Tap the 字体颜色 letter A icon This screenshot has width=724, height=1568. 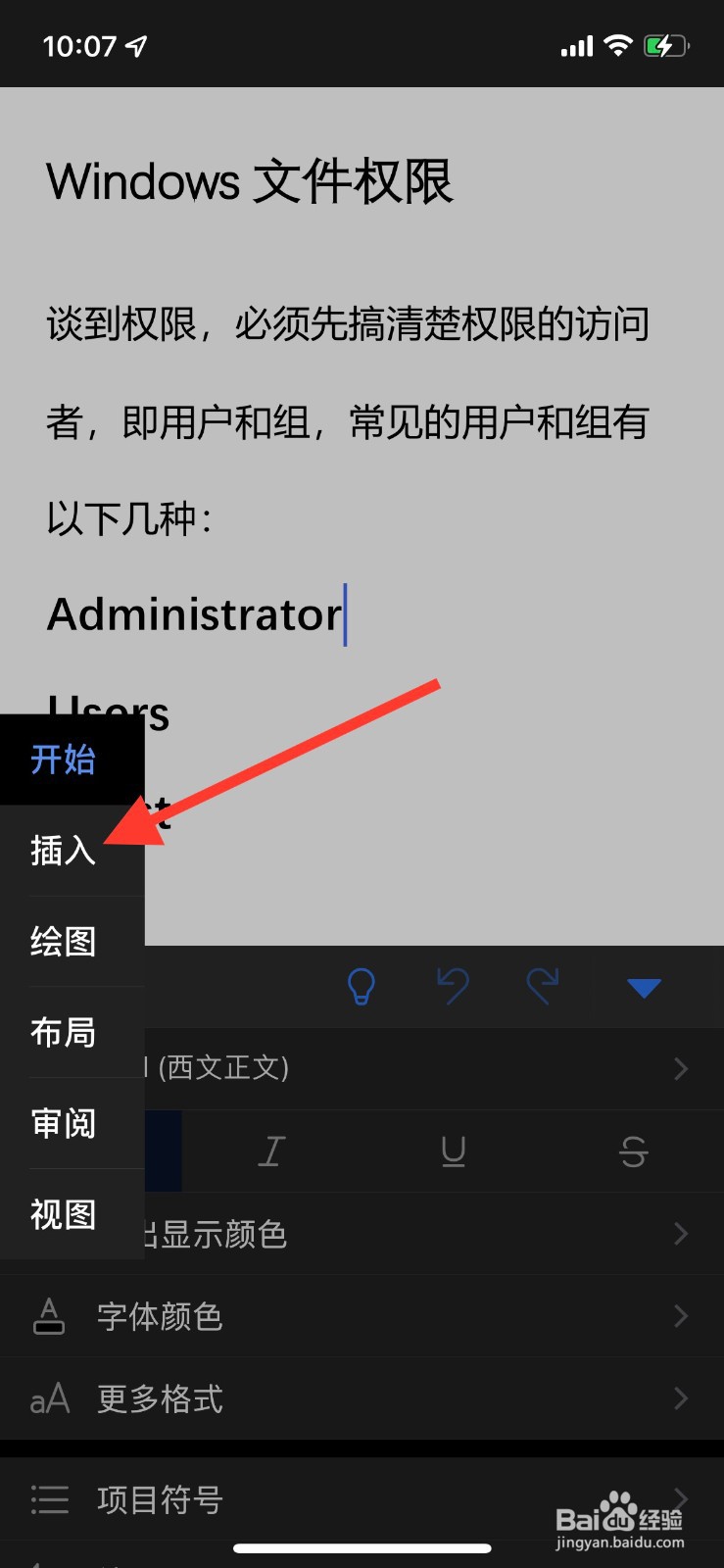point(50,1317)
